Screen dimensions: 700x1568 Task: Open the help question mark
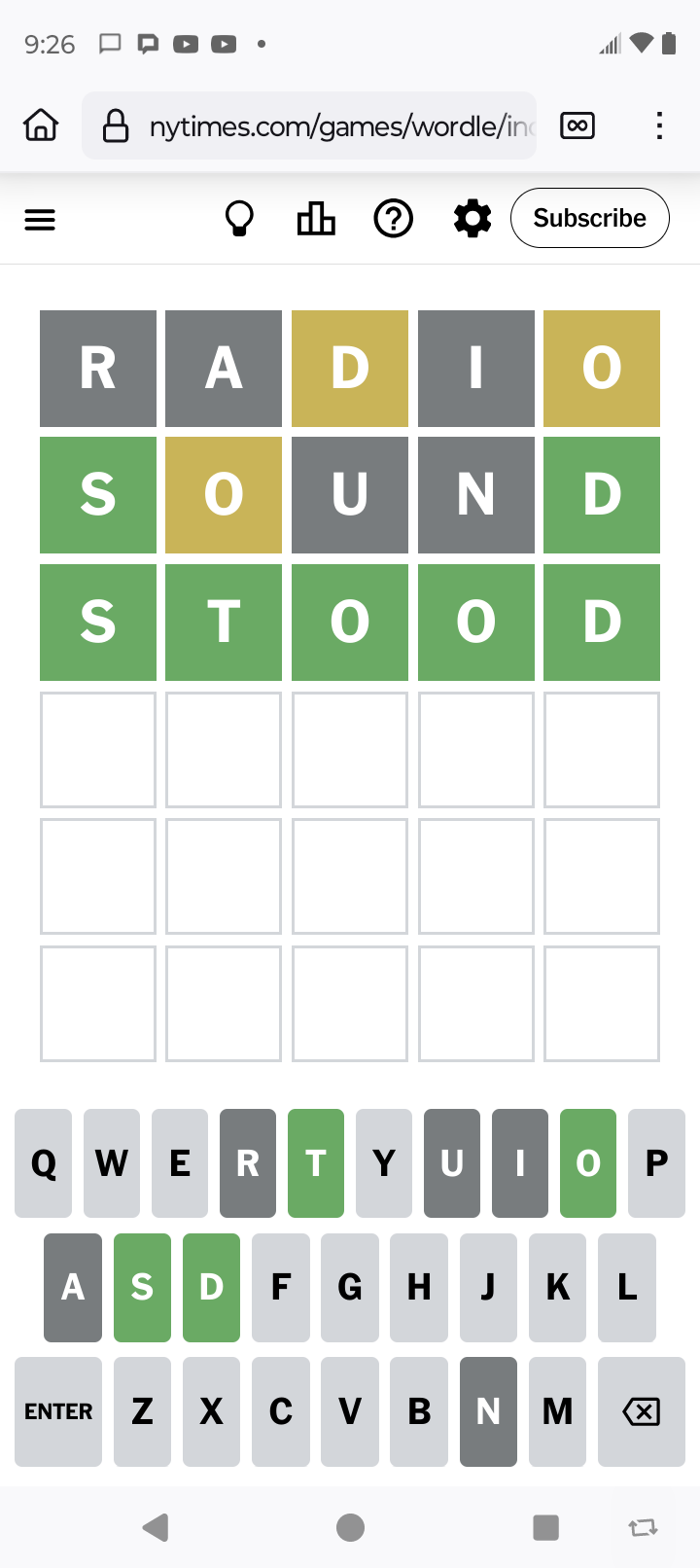click(x=394, y=219)
